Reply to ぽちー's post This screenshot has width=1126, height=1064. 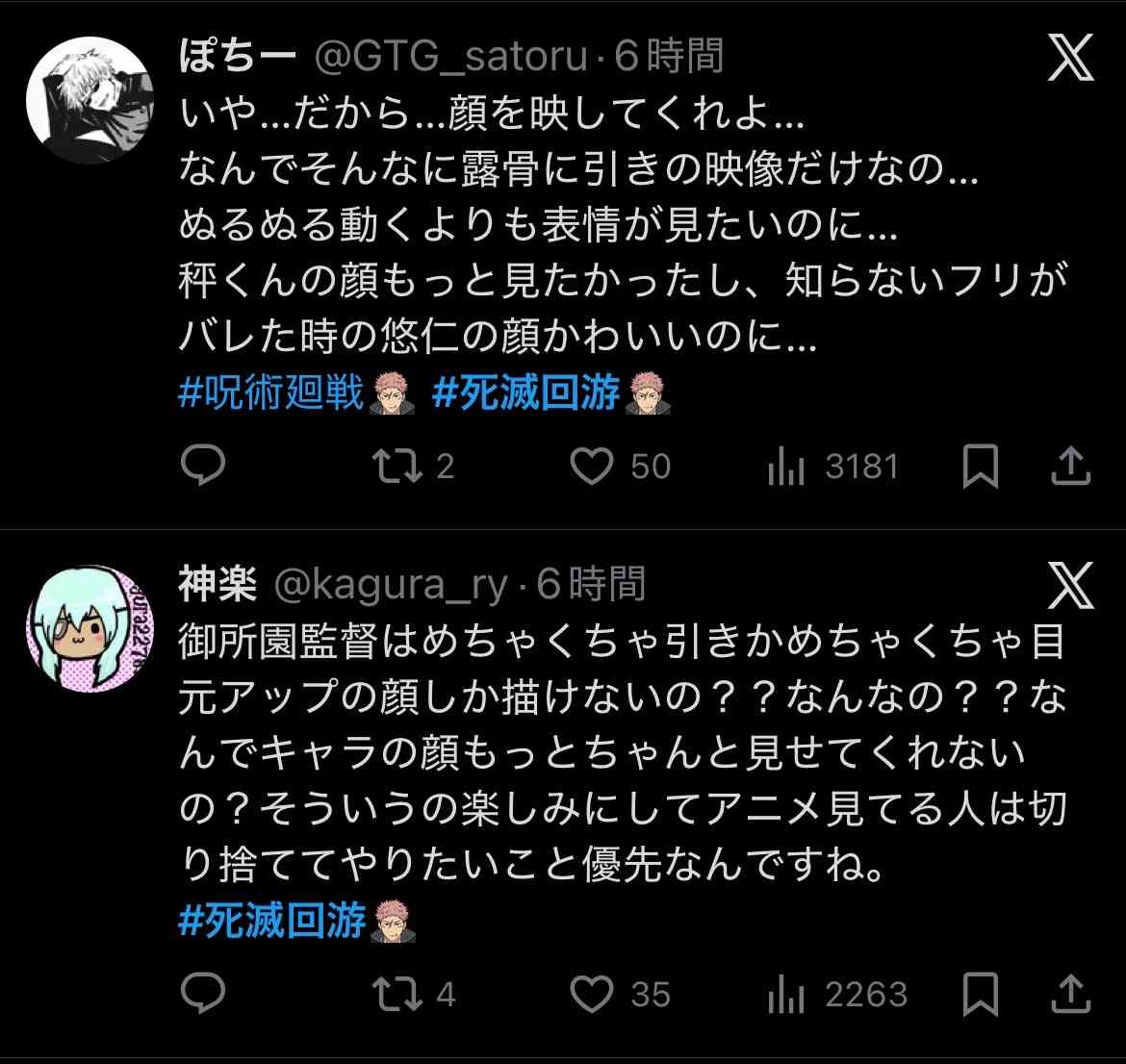coord(203,467)
